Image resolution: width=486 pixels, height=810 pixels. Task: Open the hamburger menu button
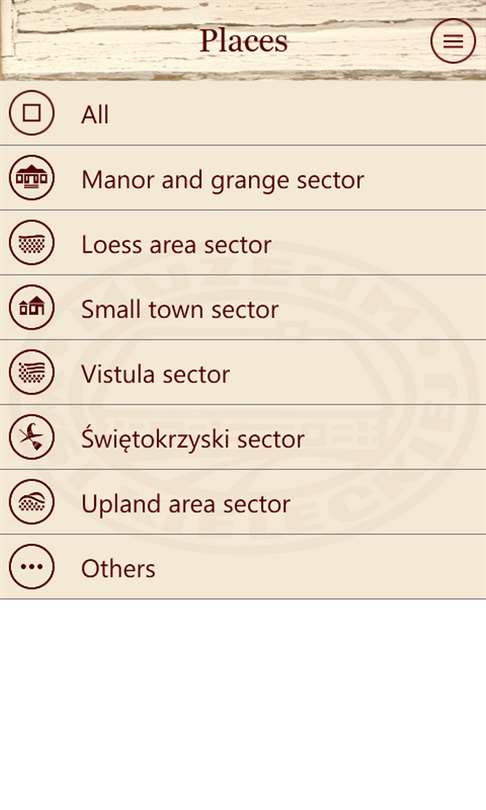(453, 41)
